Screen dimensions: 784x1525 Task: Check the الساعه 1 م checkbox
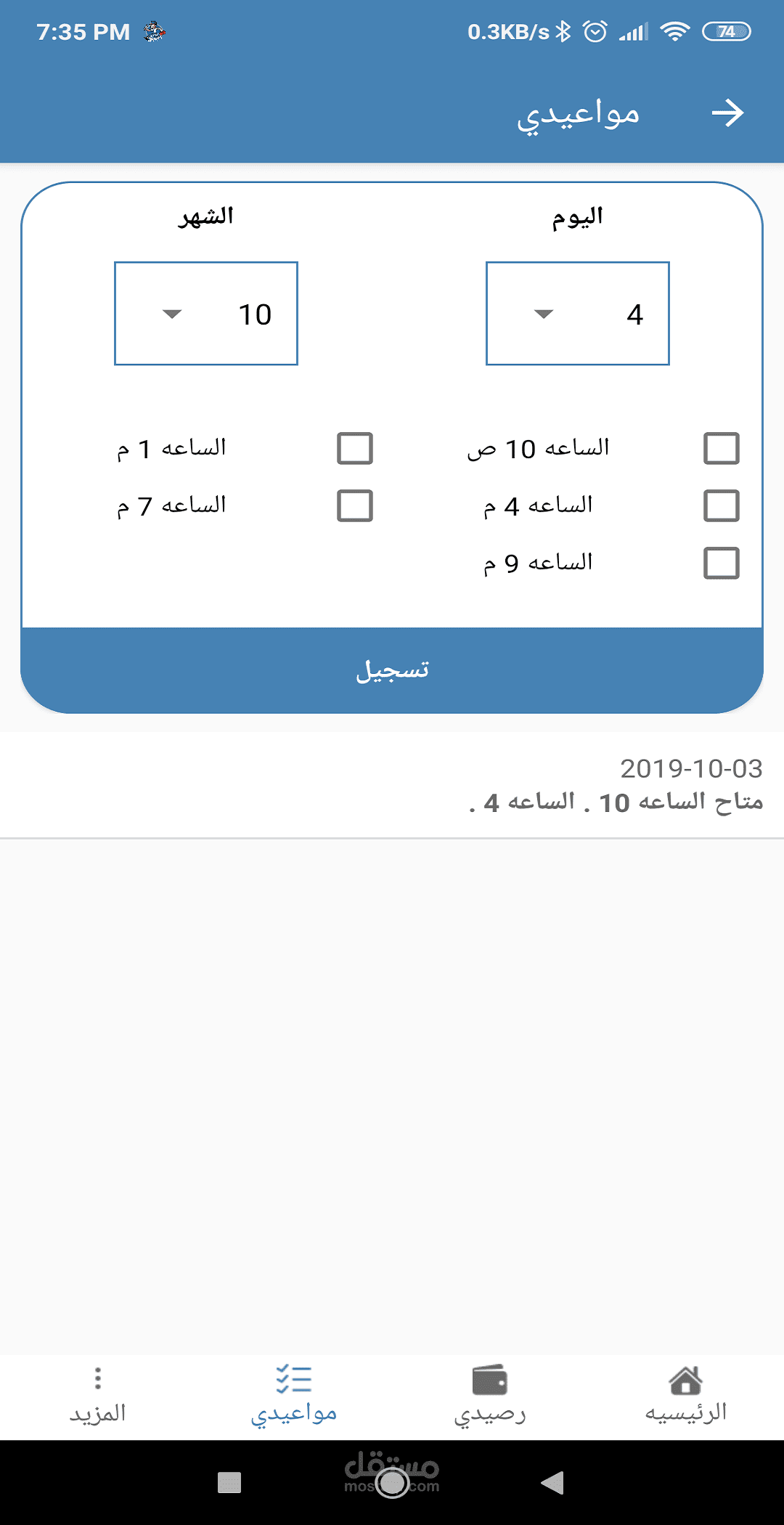pyautogui.click(x=355, y=448)
